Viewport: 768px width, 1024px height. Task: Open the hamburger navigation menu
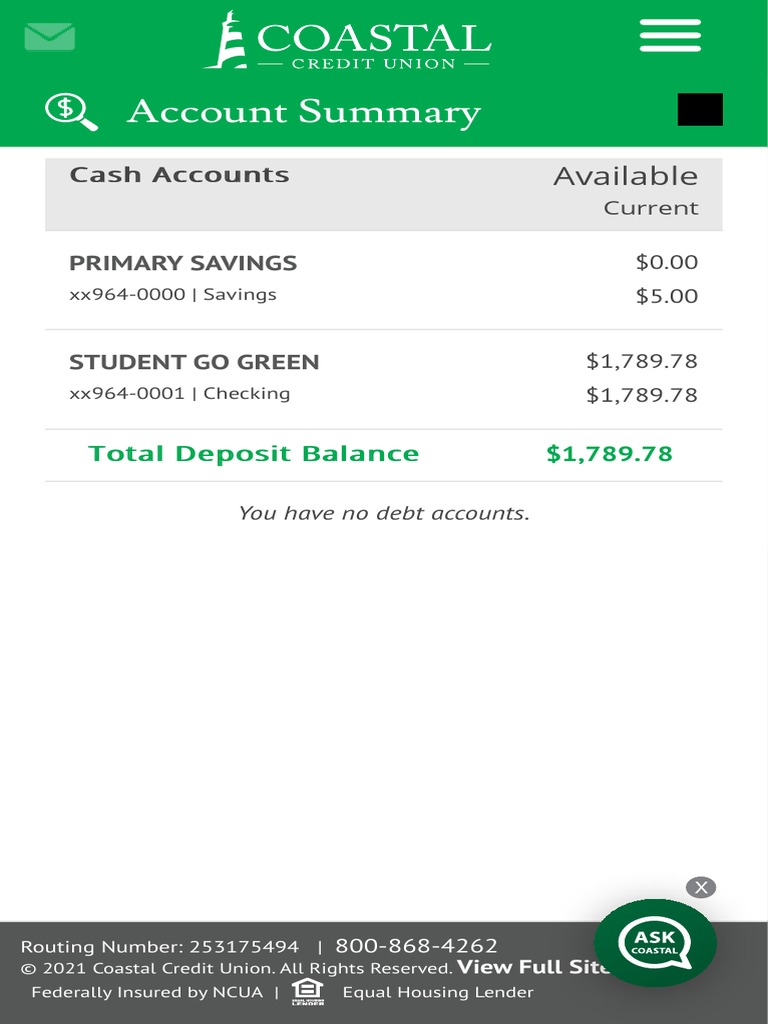pos(670,36)
